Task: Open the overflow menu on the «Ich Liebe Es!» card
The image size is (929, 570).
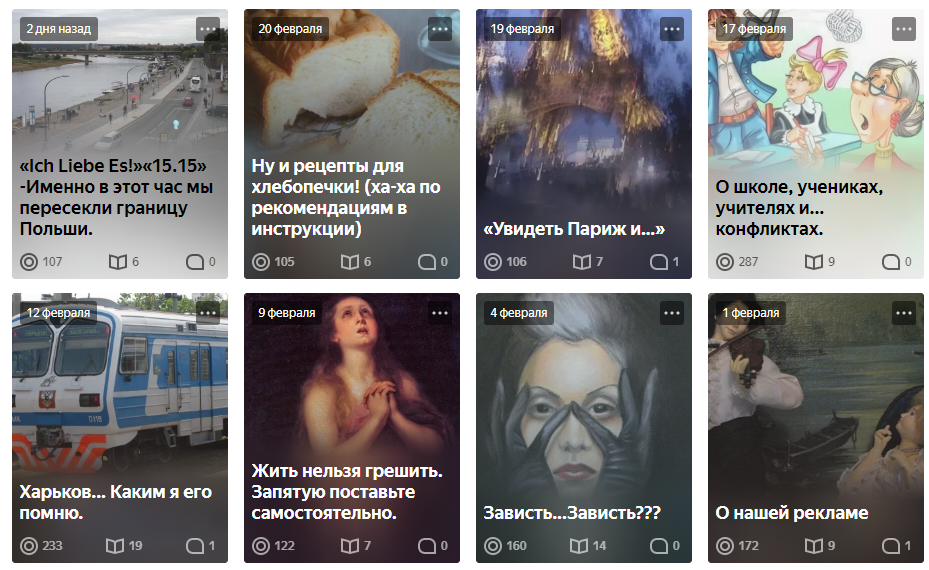Action: click(x=208, y=29)
